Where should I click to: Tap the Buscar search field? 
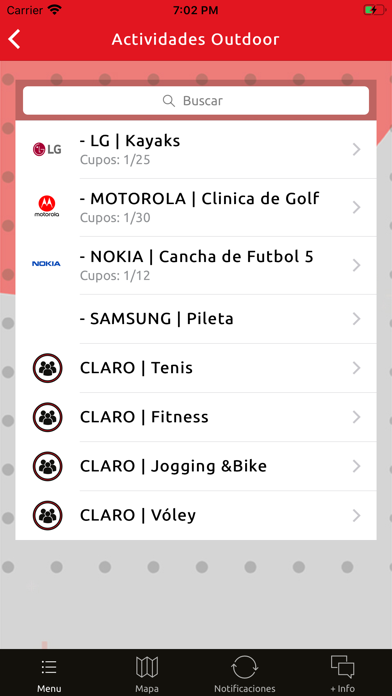[x=196, y=100]
